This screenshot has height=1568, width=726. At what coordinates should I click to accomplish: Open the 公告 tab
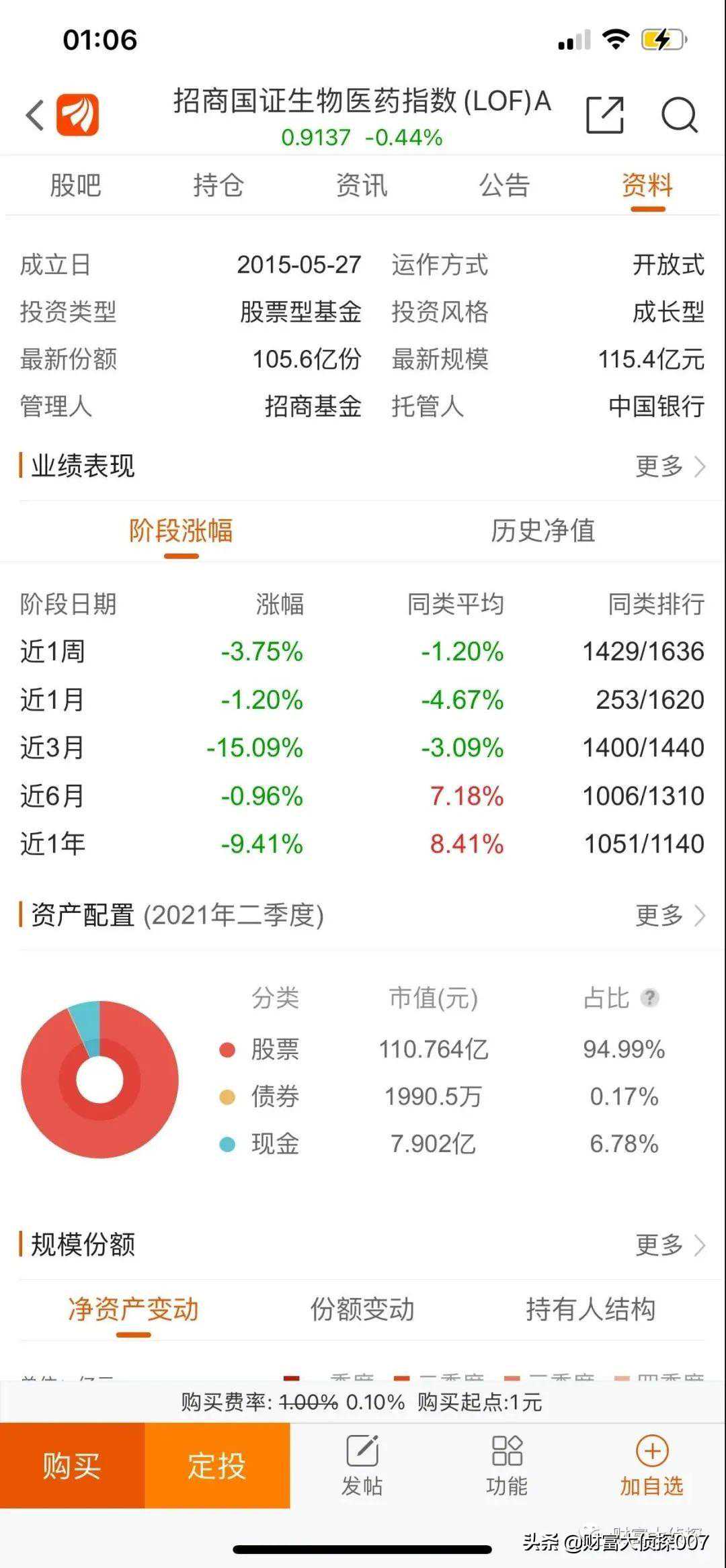tap(504, 185)
